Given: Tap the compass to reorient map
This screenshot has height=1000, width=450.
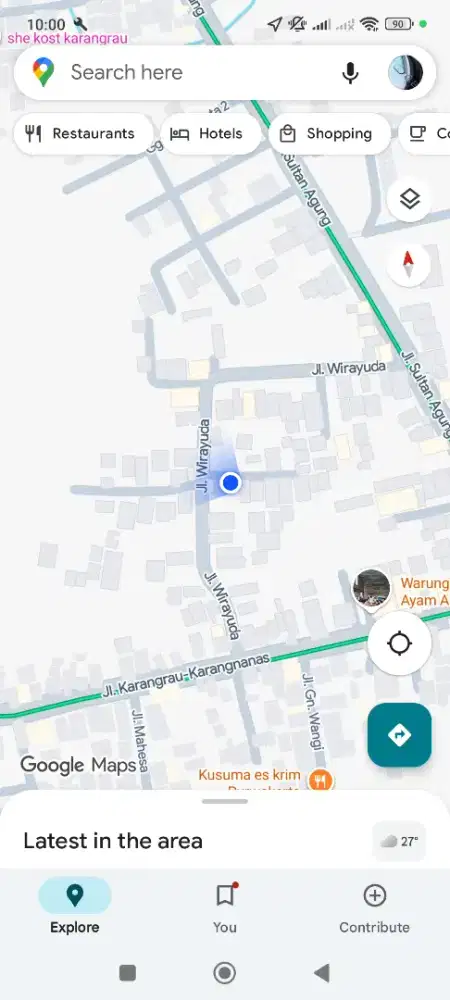Looking at the screenshot, I should (x=409, y=264).
